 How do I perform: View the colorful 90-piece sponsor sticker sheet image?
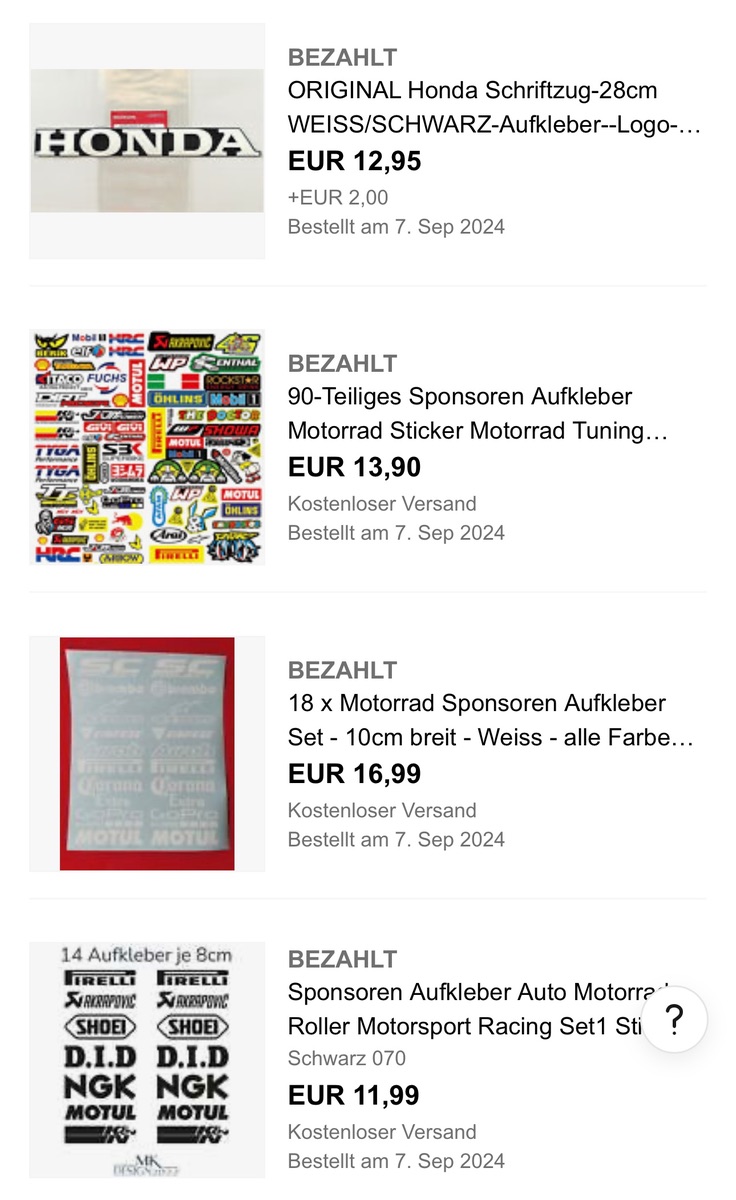[147, 447]
